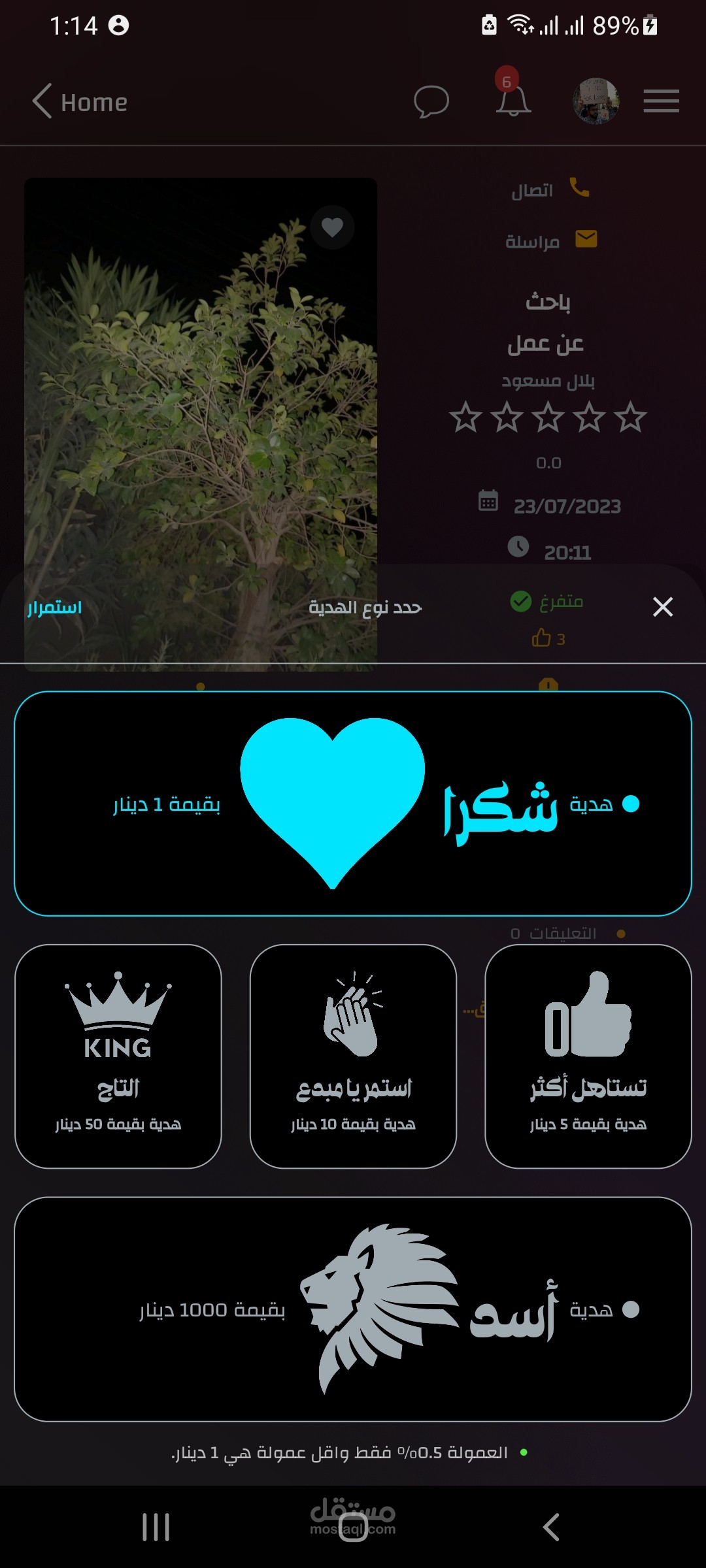Viewport: 706px width, 1568px height.
Task: Close the gift type selection sheet
Action: (x=662, y=607)
